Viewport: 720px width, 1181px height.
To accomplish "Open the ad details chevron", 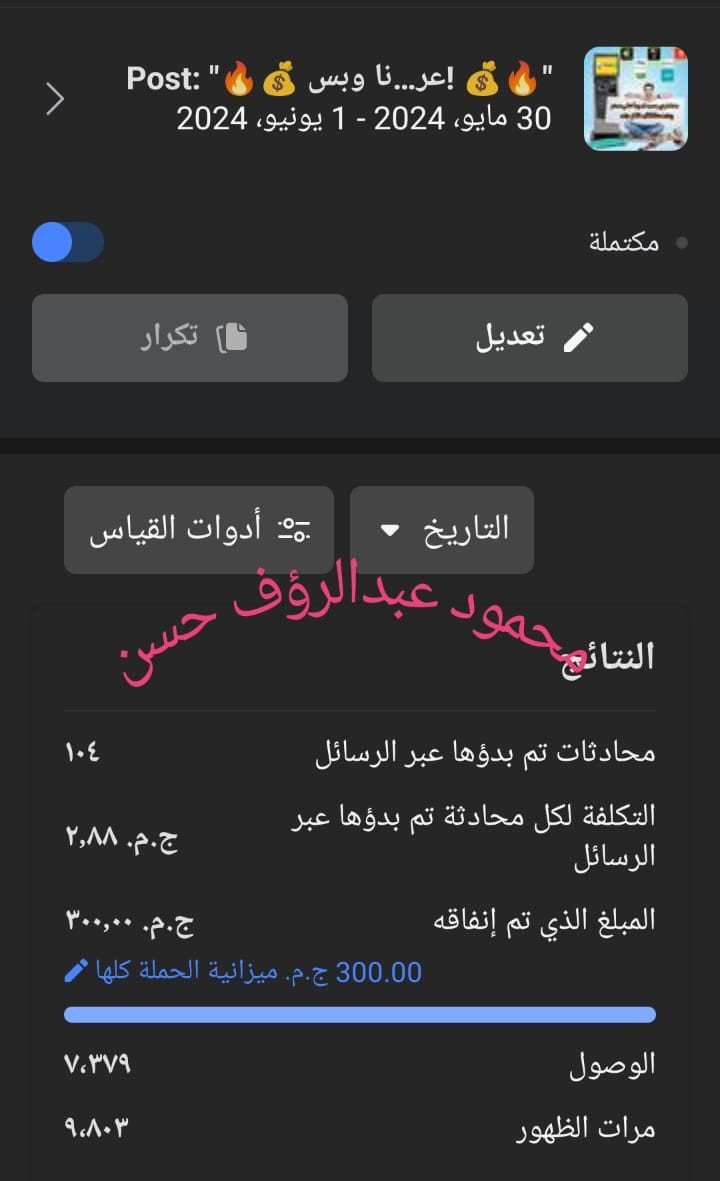I will (x=55, y=99).
